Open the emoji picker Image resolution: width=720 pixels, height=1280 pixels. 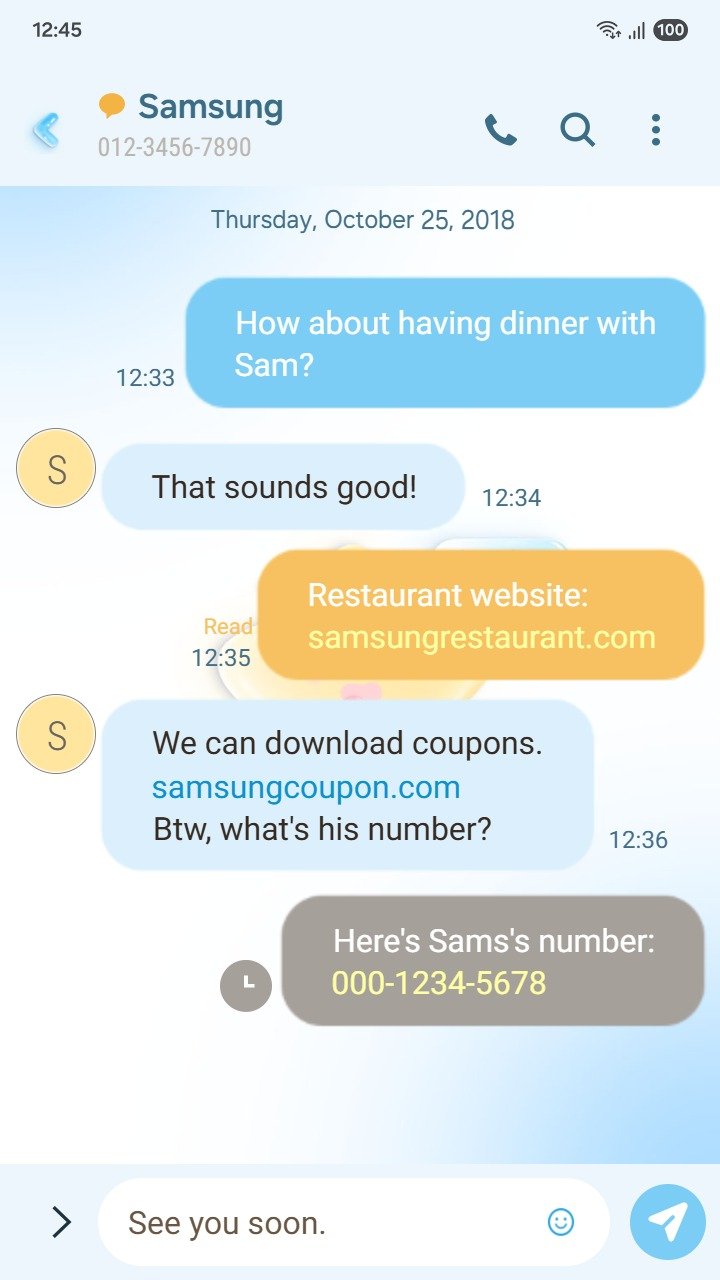pos(561,1221)
